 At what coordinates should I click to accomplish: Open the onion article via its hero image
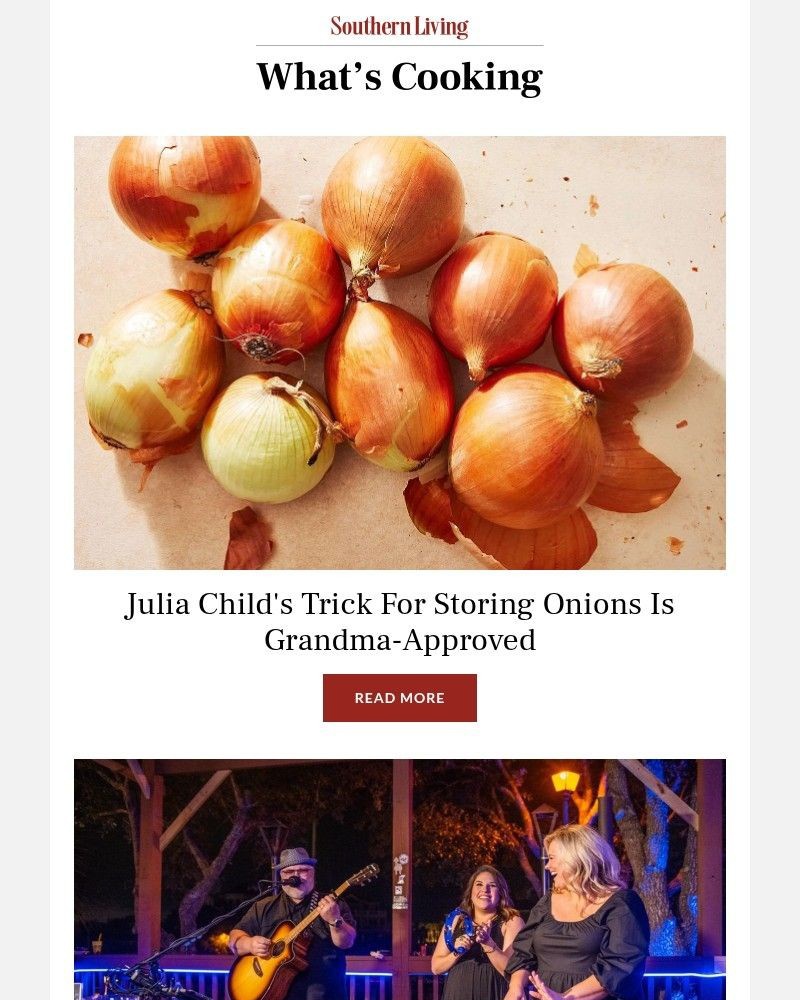click(399, 352)
